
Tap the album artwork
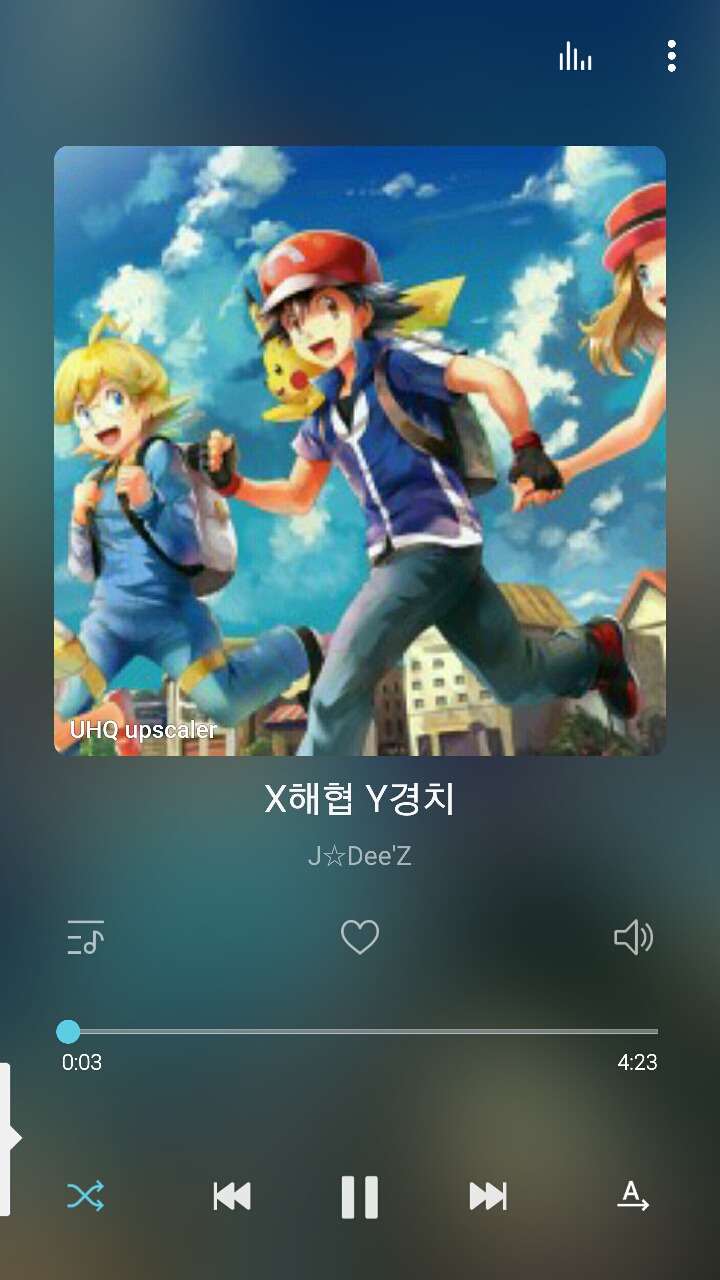[360, 450]
